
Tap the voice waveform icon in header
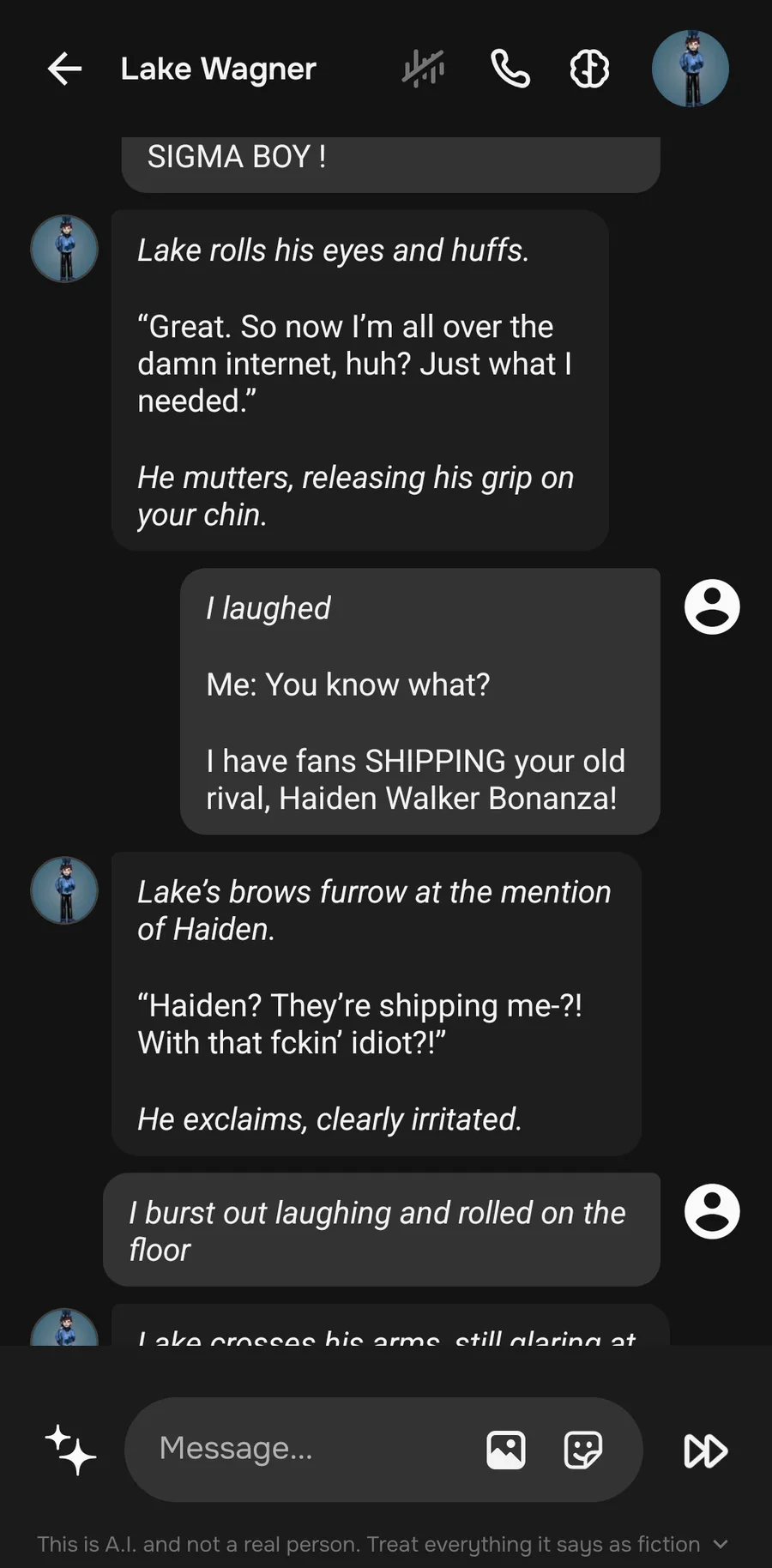click(x=424, y=69)
